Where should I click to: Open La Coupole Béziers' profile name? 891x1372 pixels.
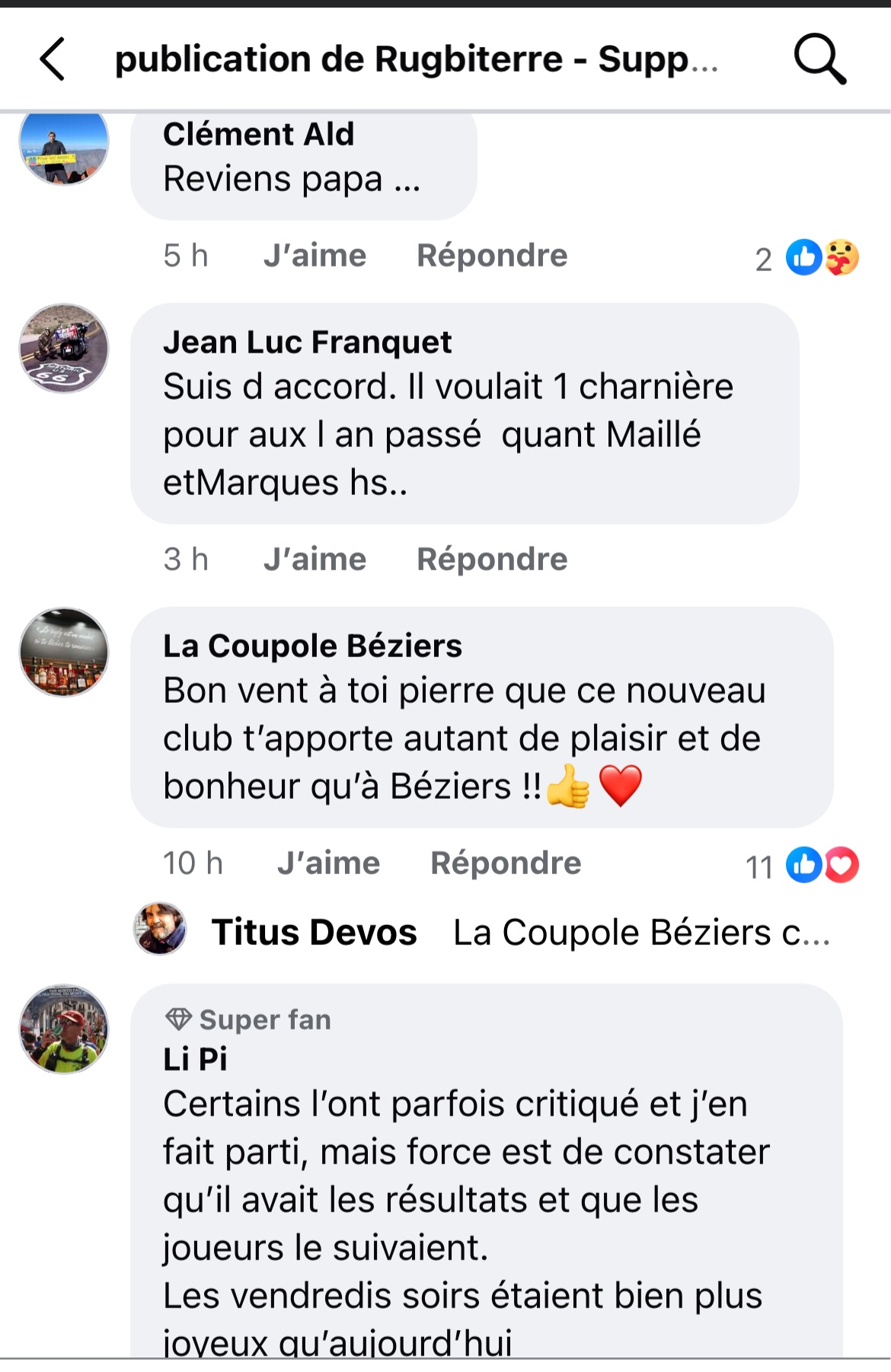pyautogui.click(x=312, y=646)
